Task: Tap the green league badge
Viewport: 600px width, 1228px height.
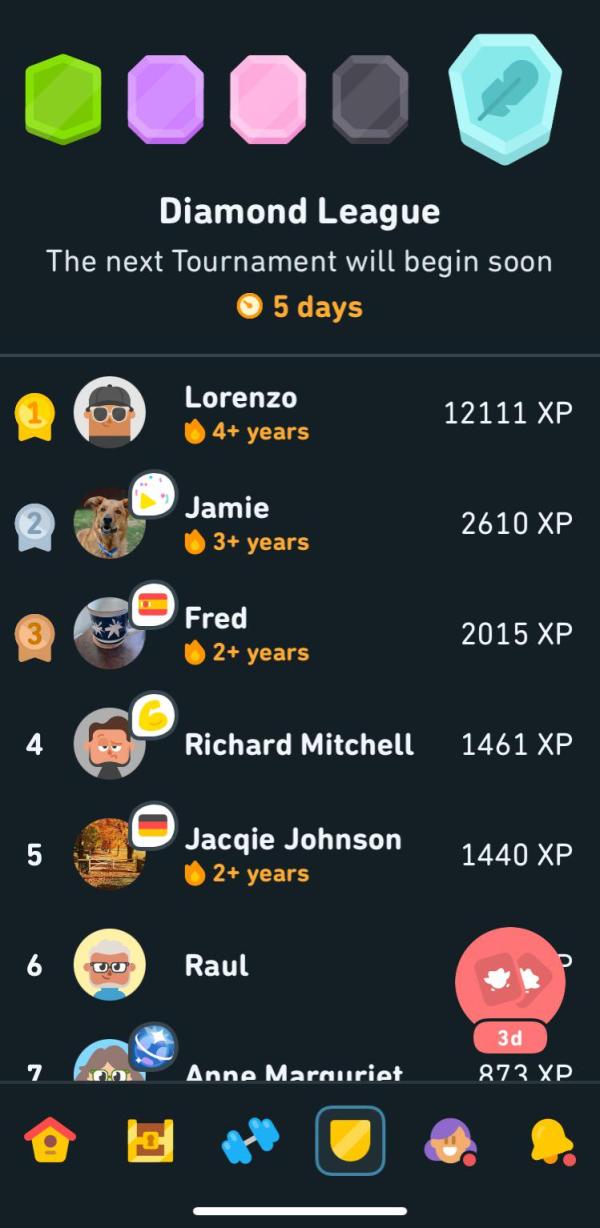Action: click(63, 99)
